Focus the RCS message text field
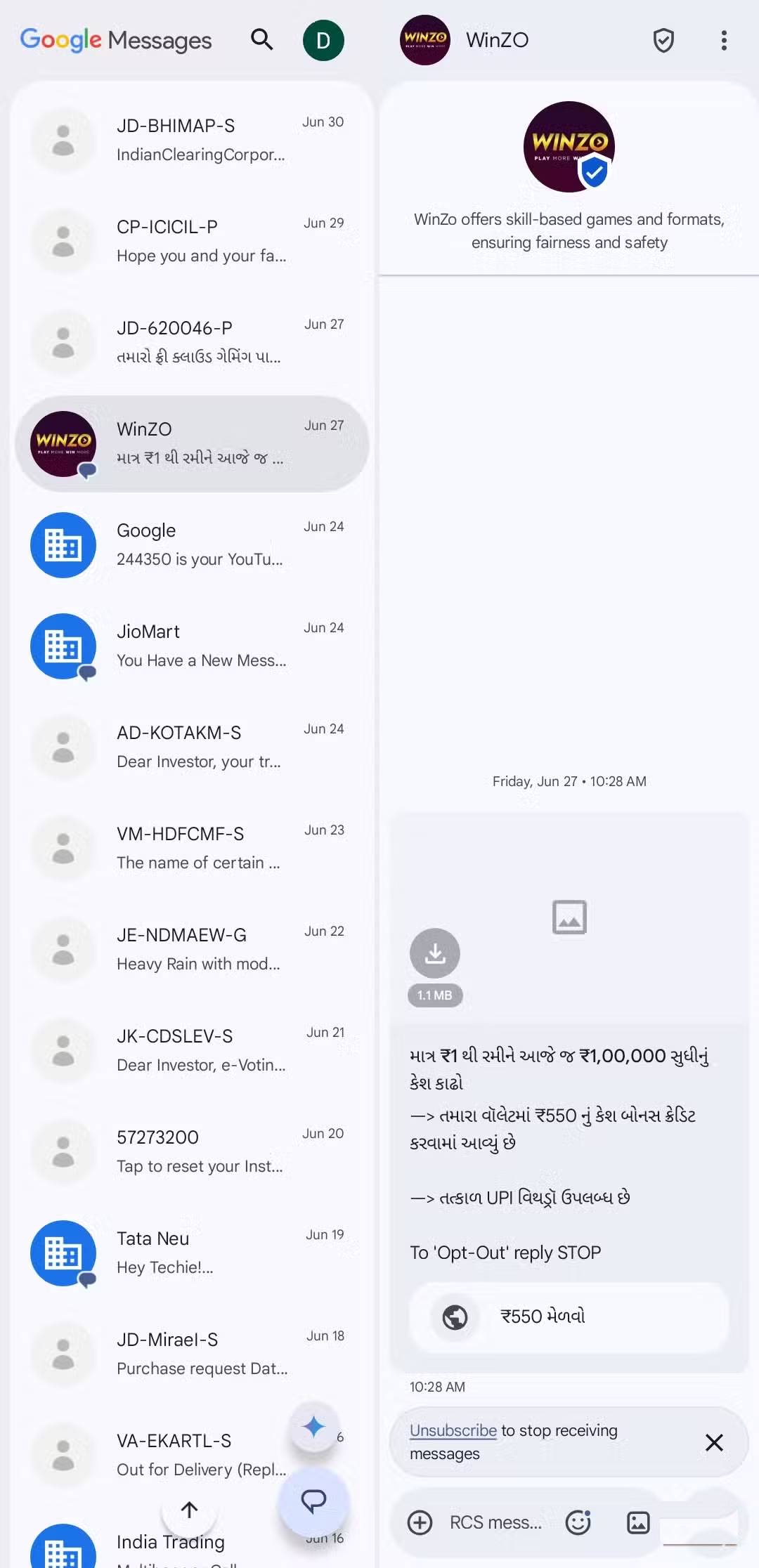Viewport: 759px width, 1568px height. pos(495,1522)
